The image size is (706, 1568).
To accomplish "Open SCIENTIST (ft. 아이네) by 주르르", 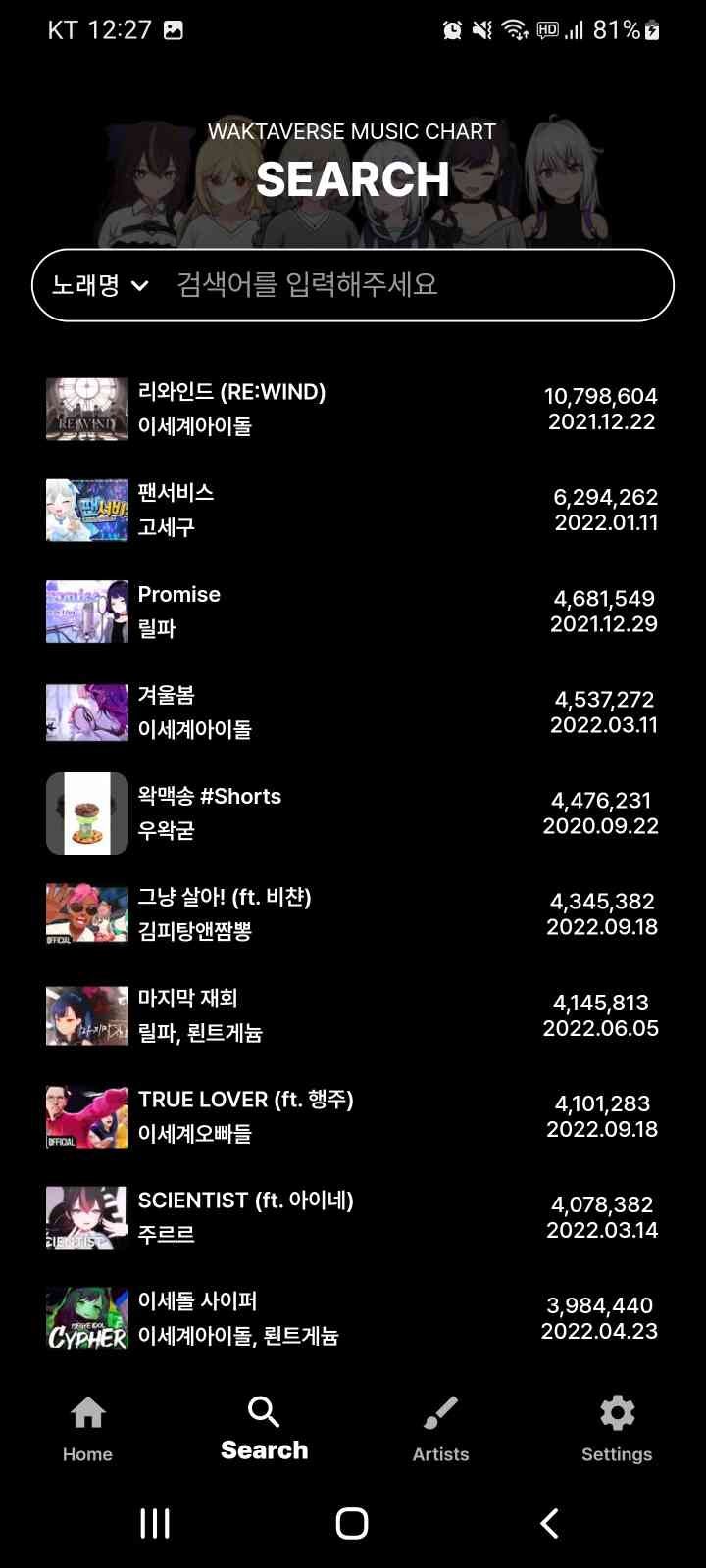I will pos(351,1216).
